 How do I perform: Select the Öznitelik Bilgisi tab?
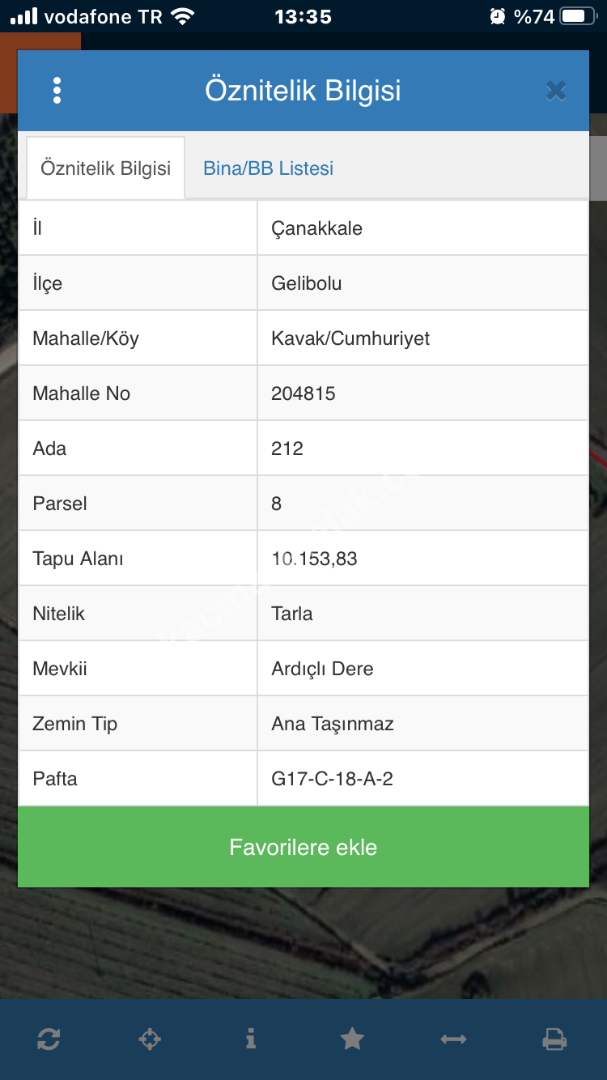105,168
